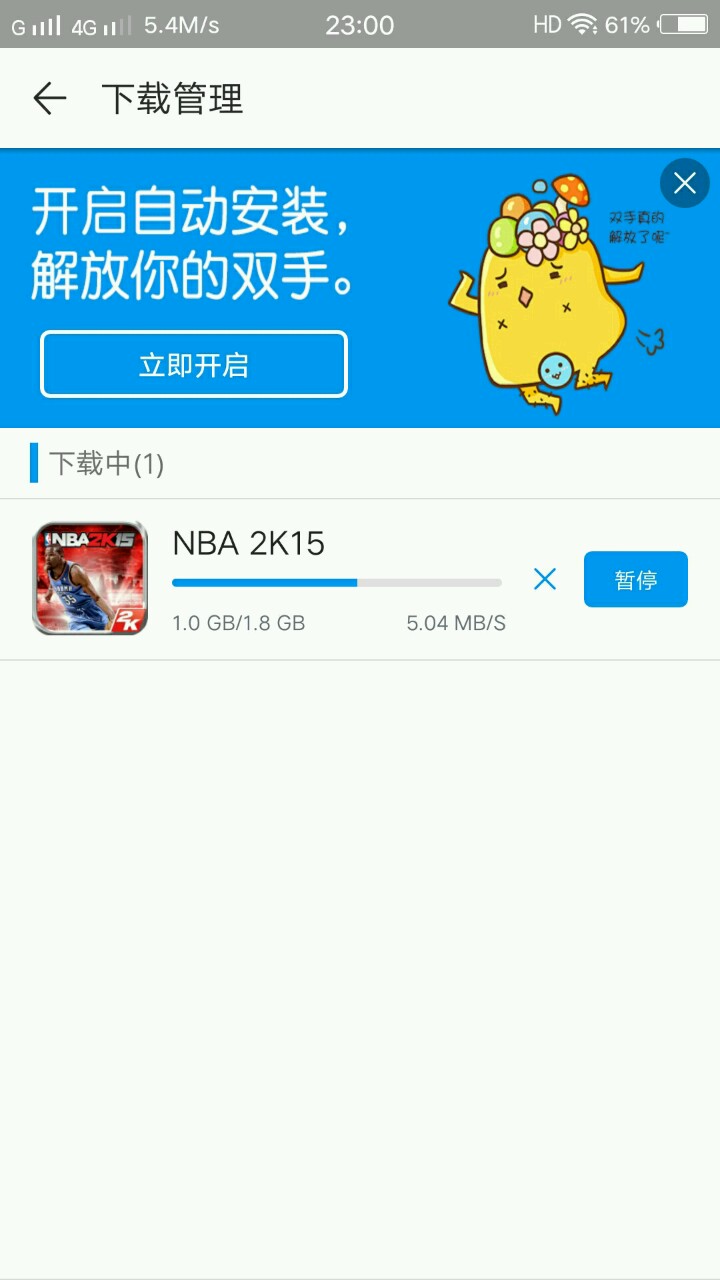Pause the NBA 2K15 download
Image resolution: width=720 pixels, height=1280 pixels.
click(x=636, y=580)
